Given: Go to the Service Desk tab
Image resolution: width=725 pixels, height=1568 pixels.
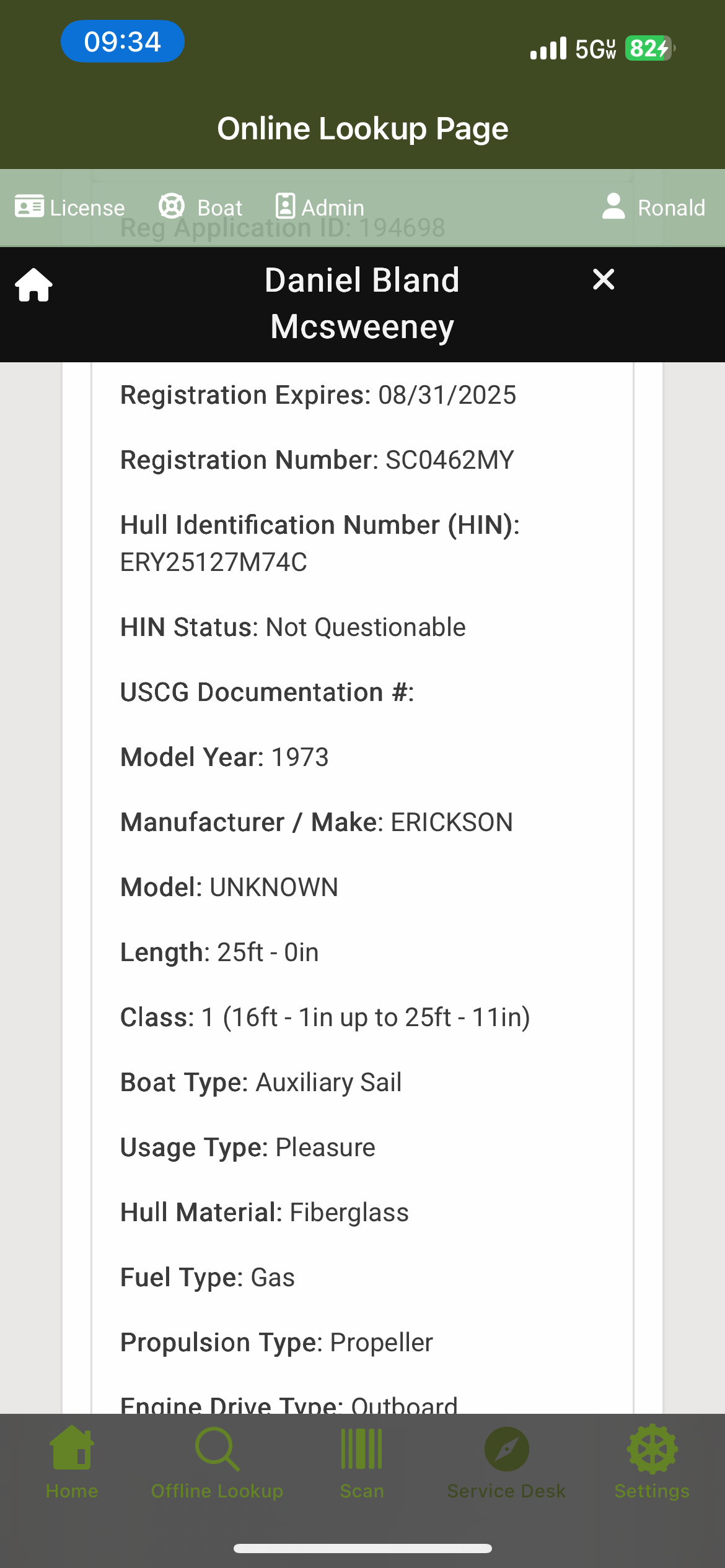Looking at the screenshot, I should (x=507, y=1463).
